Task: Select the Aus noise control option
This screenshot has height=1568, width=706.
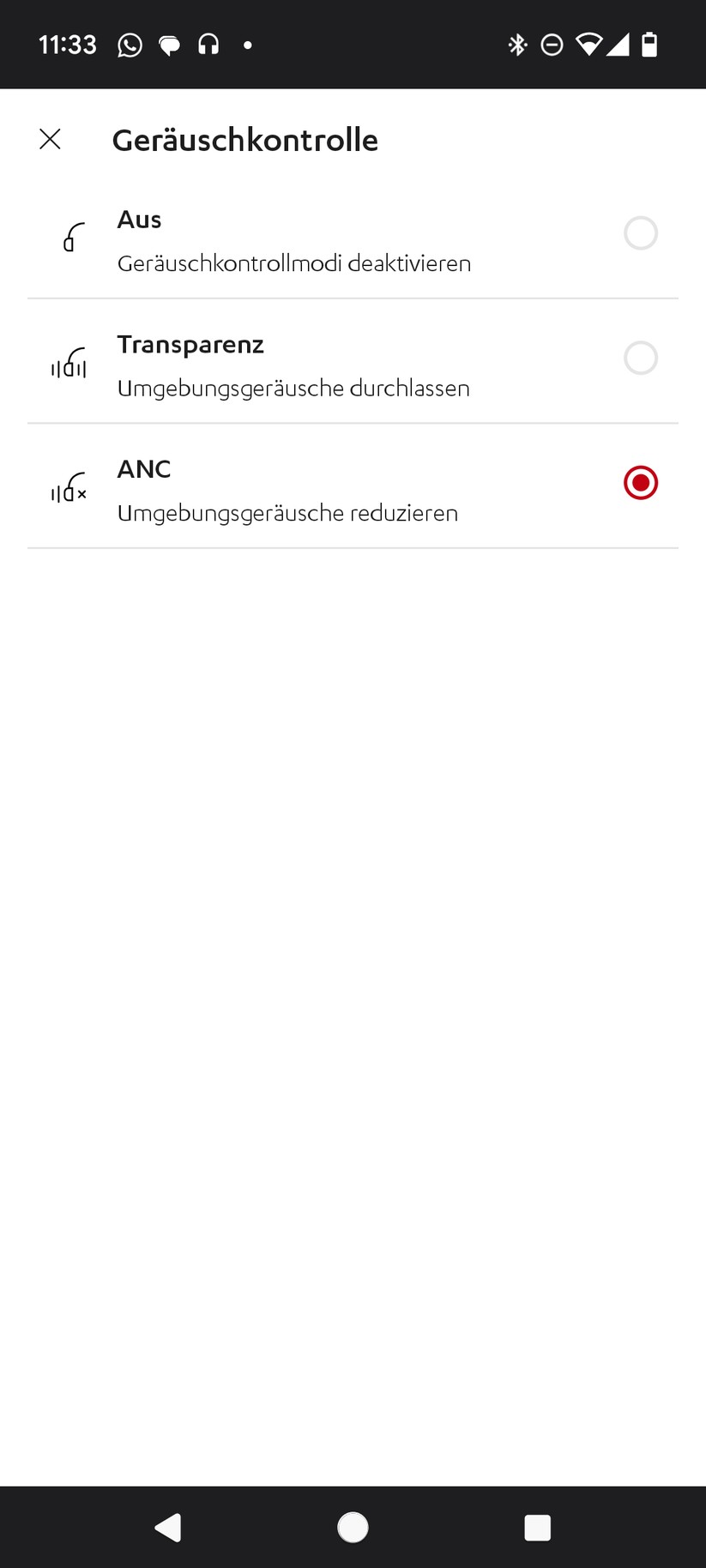Action: (x=640, y=233)
